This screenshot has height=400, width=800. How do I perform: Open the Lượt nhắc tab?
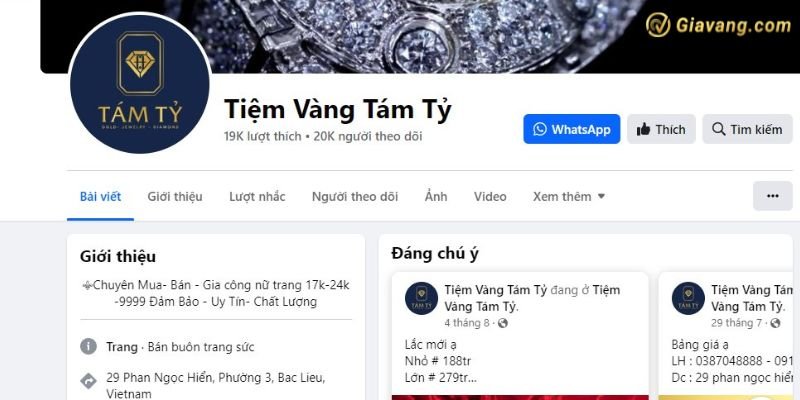257,196
